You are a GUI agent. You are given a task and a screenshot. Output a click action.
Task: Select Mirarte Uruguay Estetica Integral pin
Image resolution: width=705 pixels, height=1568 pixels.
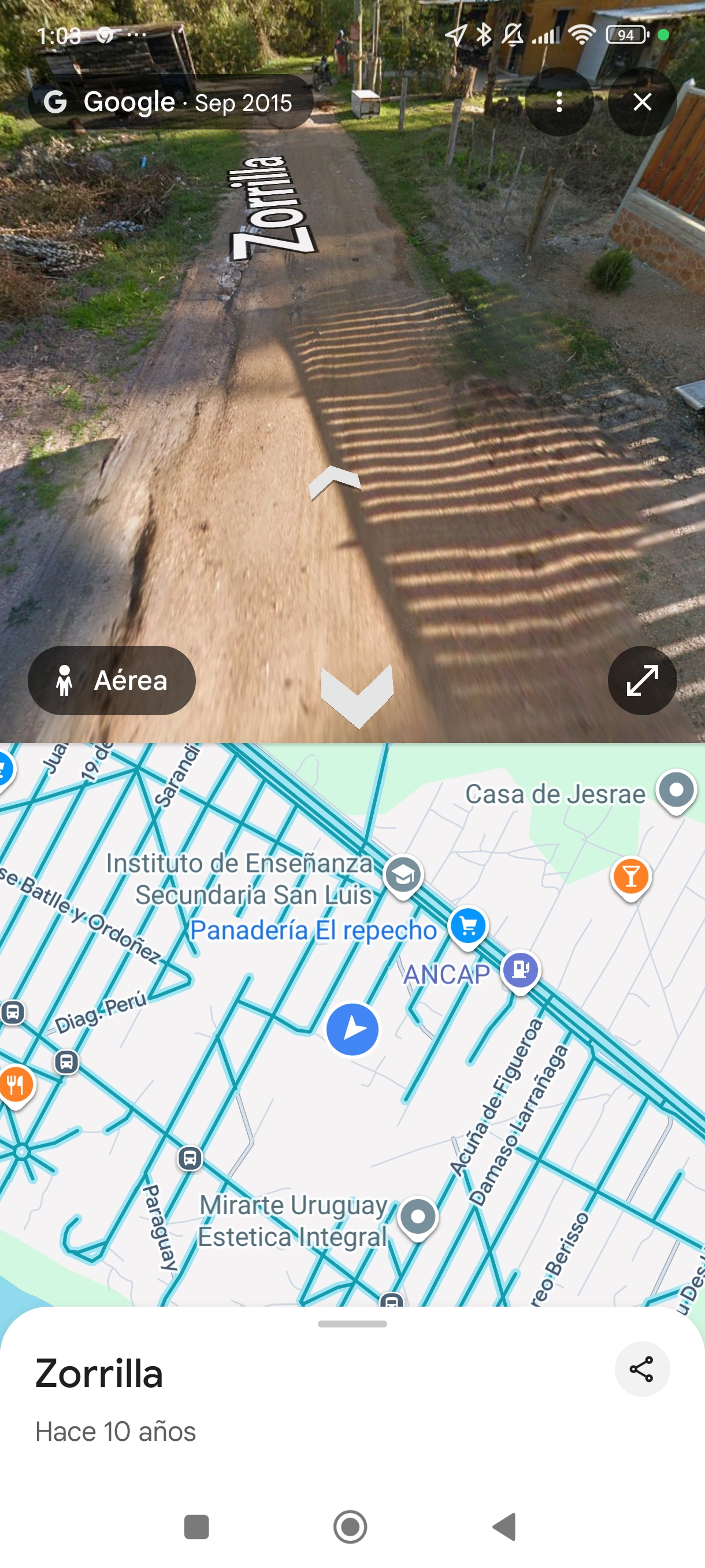(x=418, y=1216)
